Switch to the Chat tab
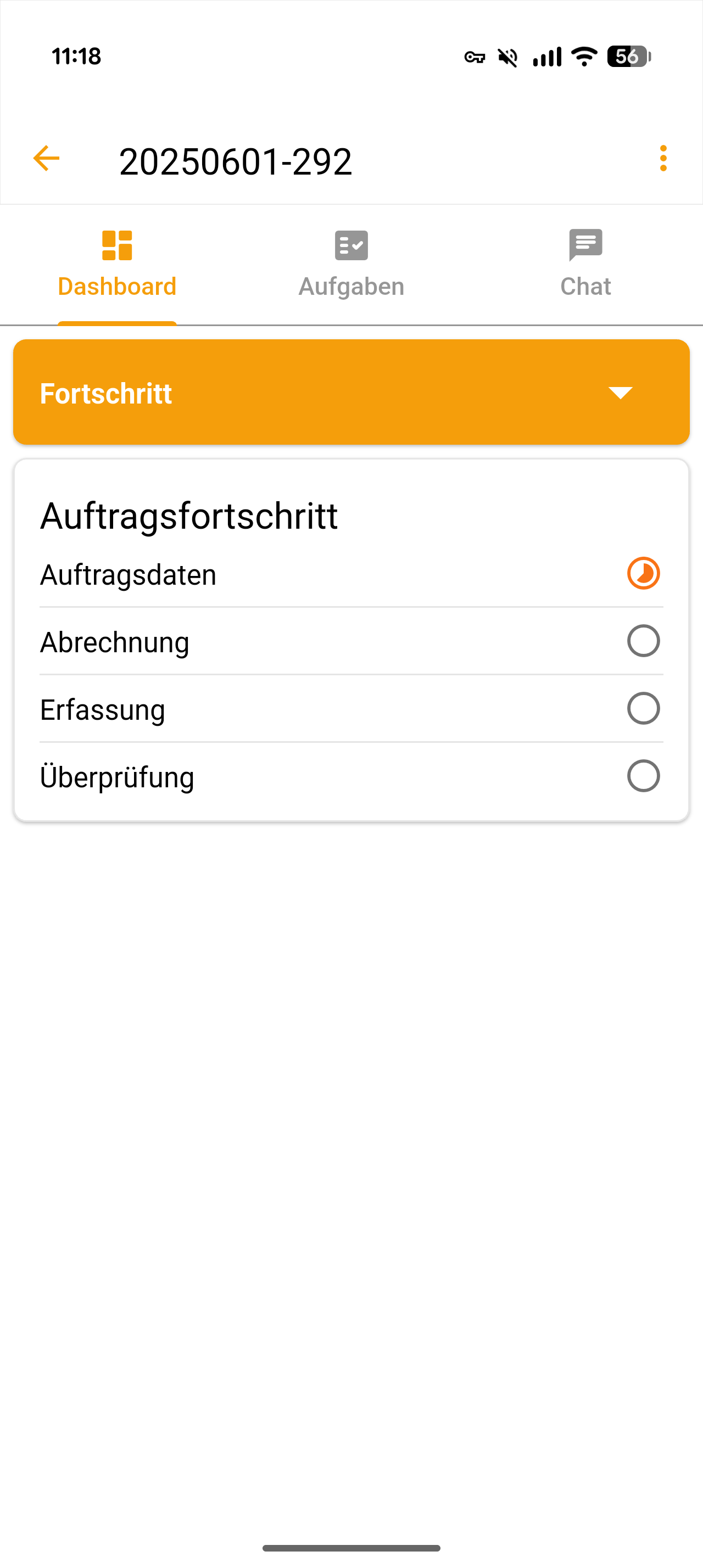 coord(585,264)
